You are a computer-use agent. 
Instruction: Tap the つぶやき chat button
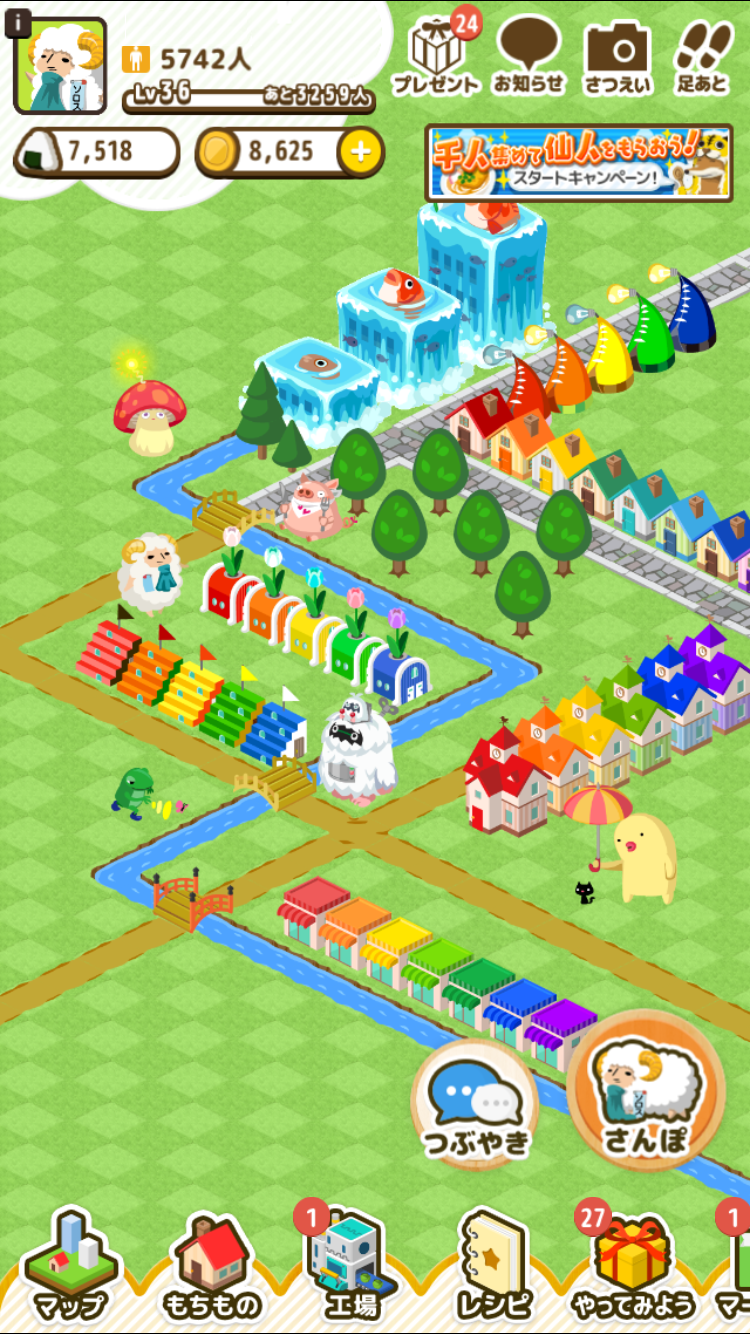(475, 1105)
